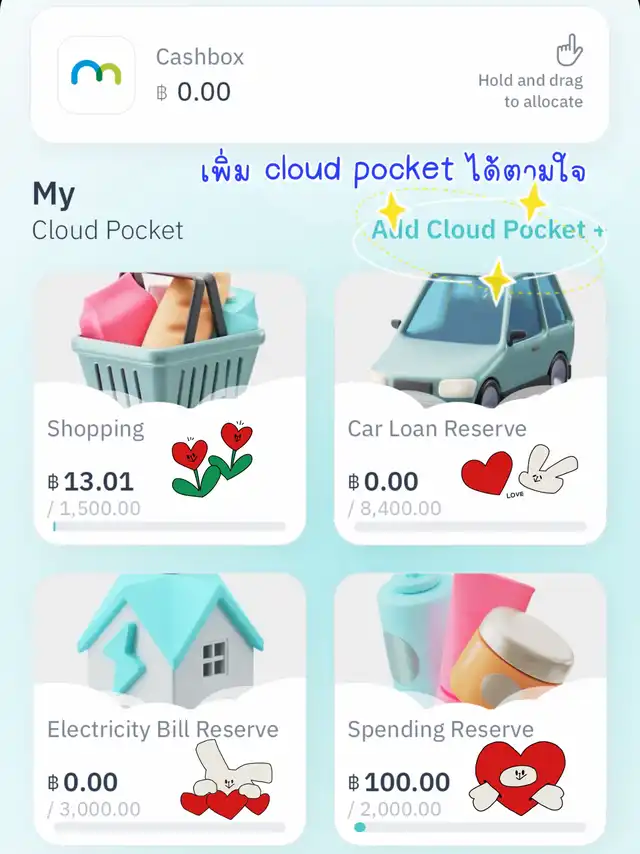
Task: Open the Car Loan Reserve pocket
Action: [x=470, y=408]
